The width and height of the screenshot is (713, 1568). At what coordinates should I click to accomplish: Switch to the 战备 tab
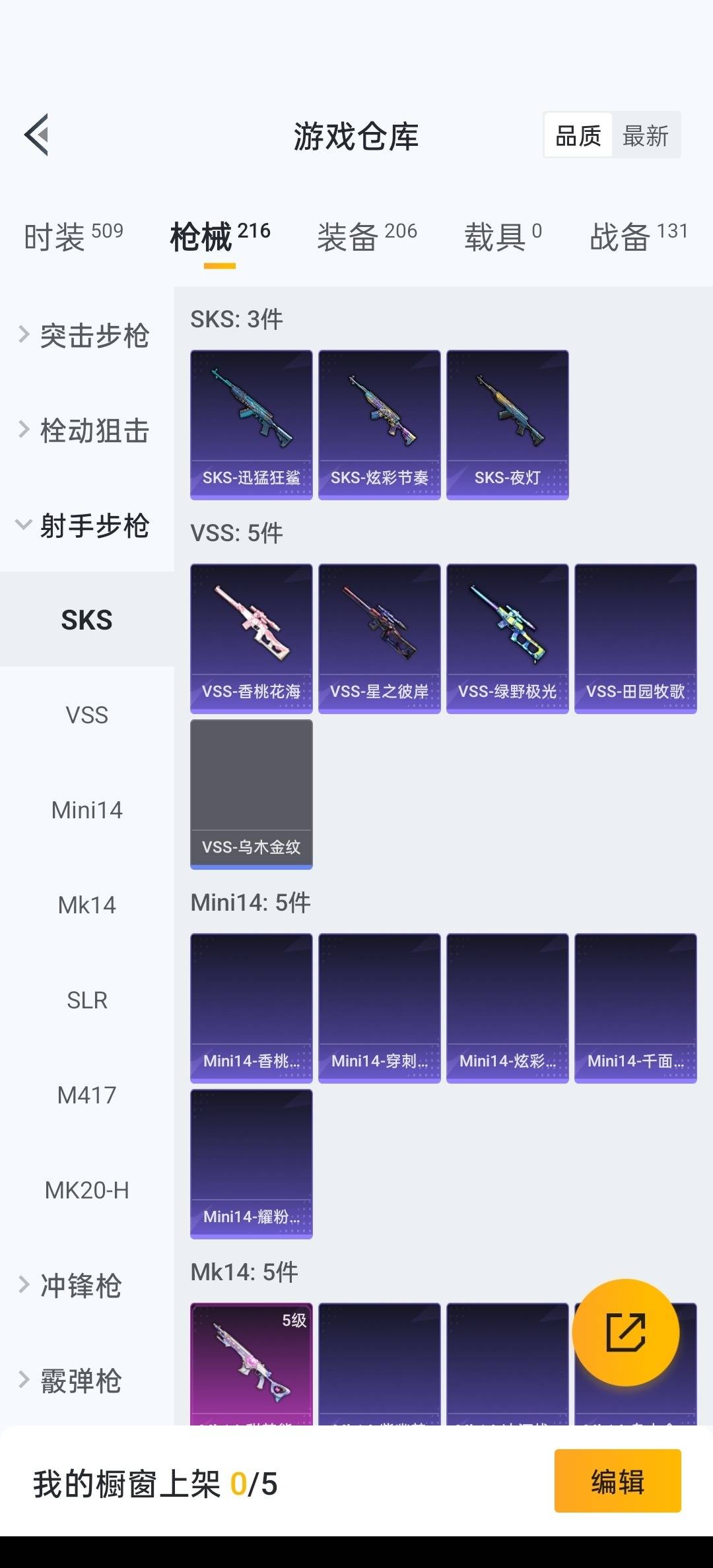pos(638,237)
